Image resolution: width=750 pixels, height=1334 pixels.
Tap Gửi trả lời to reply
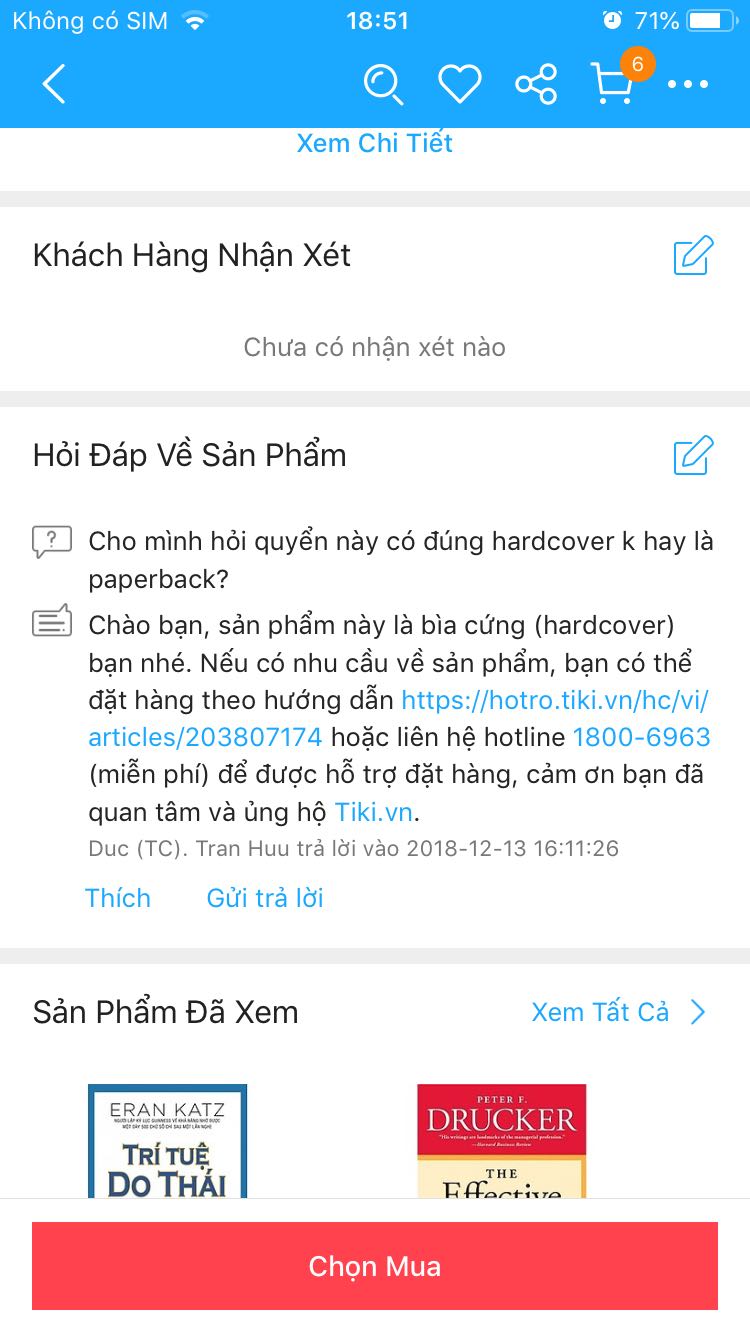point(265,897)
